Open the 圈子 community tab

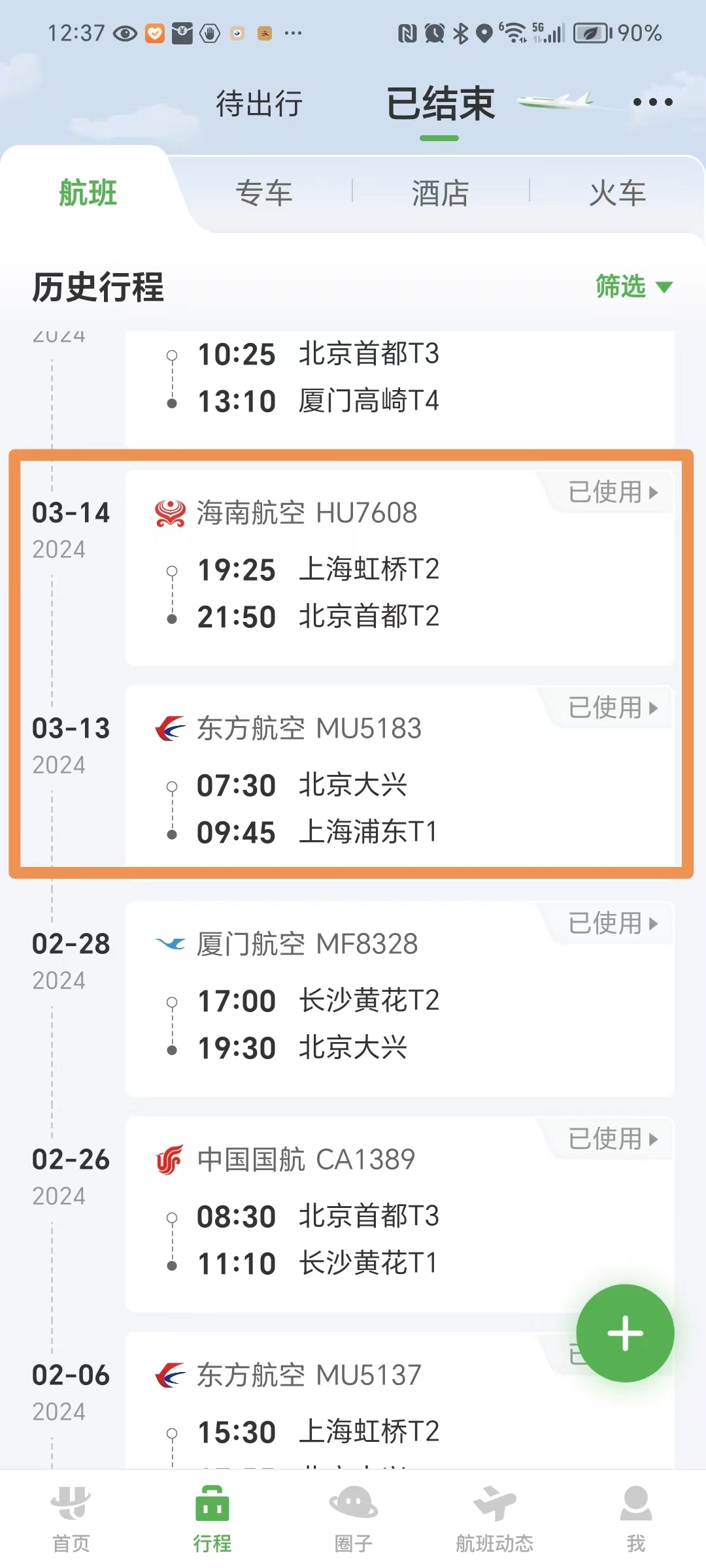coord(353,1518)
